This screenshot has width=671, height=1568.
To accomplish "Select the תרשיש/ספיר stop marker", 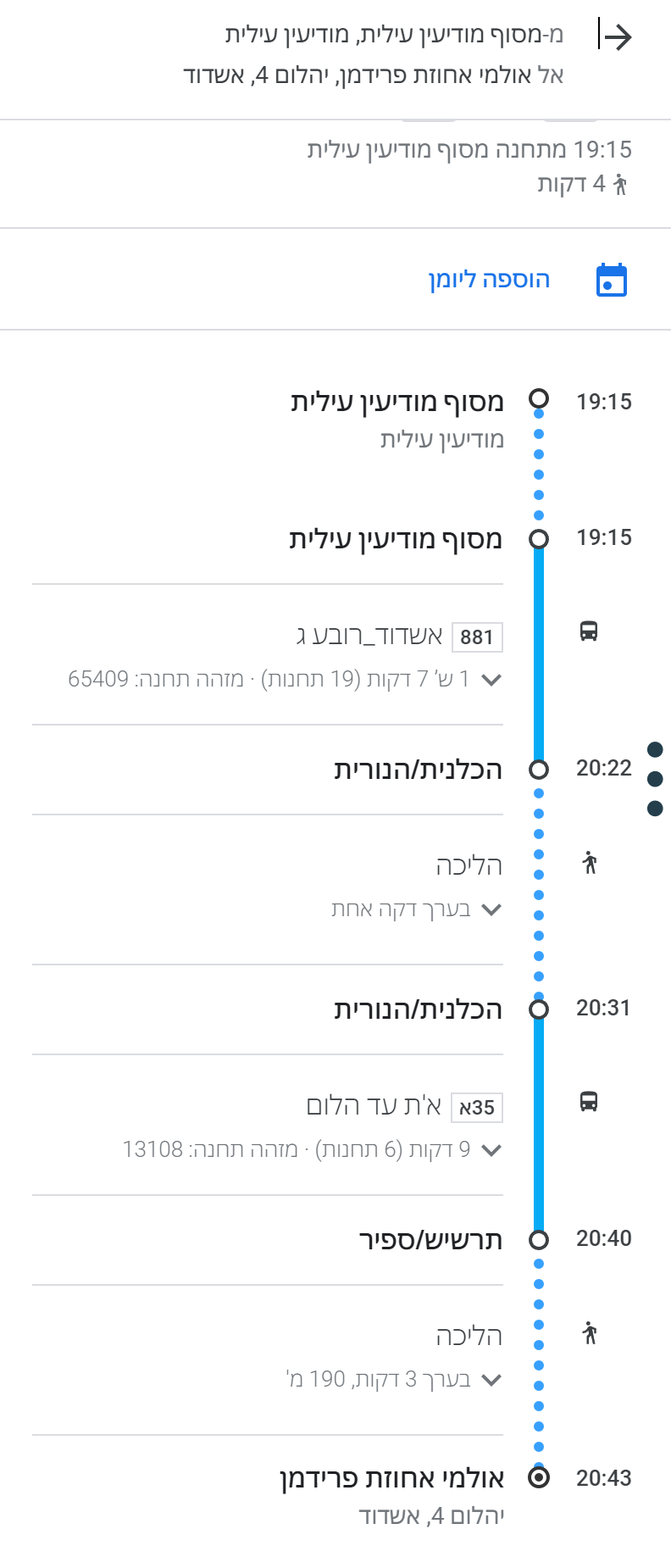I will [538, 1239].
